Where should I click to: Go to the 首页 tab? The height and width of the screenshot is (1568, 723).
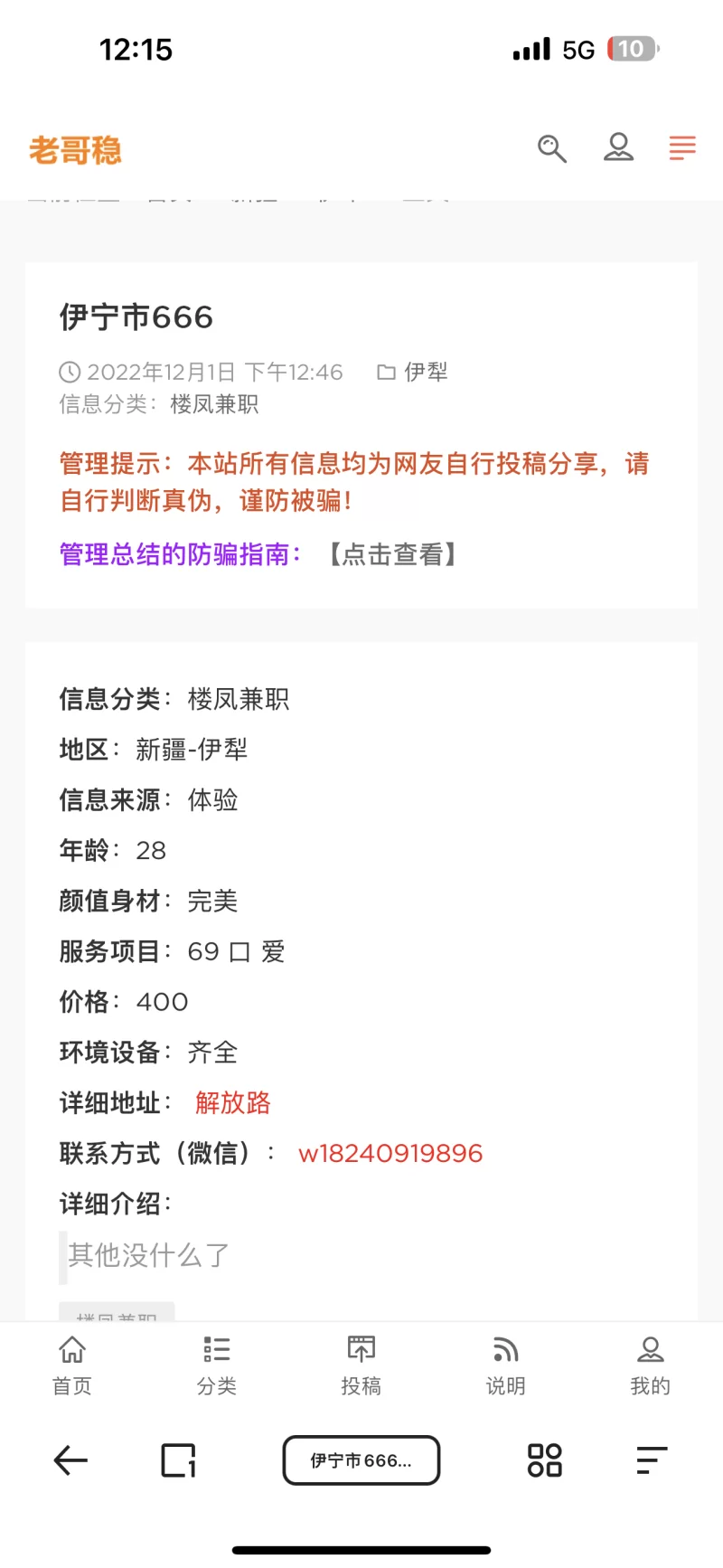point(72,1365)
